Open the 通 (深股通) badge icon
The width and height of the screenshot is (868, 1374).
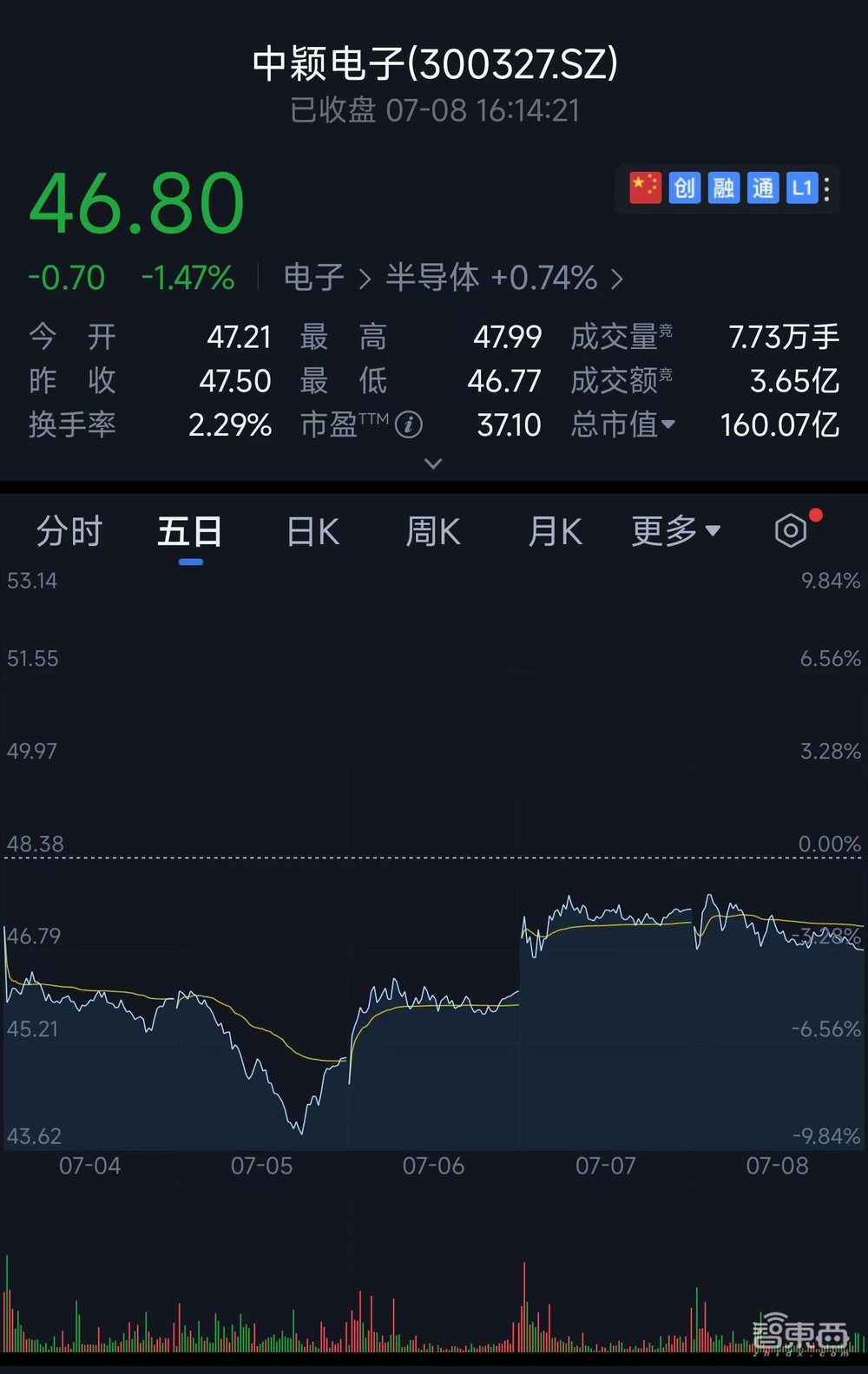pos(762,188)
